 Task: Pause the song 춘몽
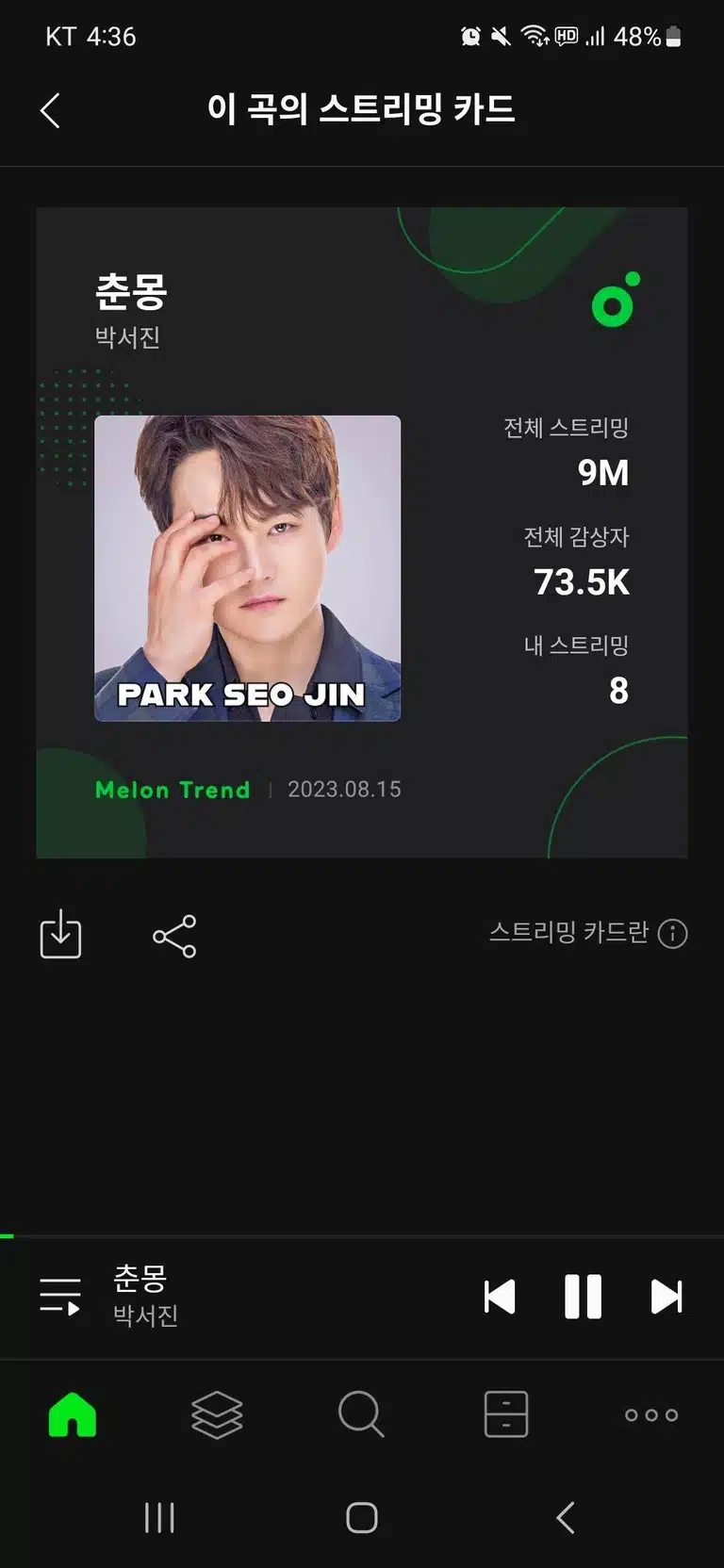click(x=583, y=1297)
